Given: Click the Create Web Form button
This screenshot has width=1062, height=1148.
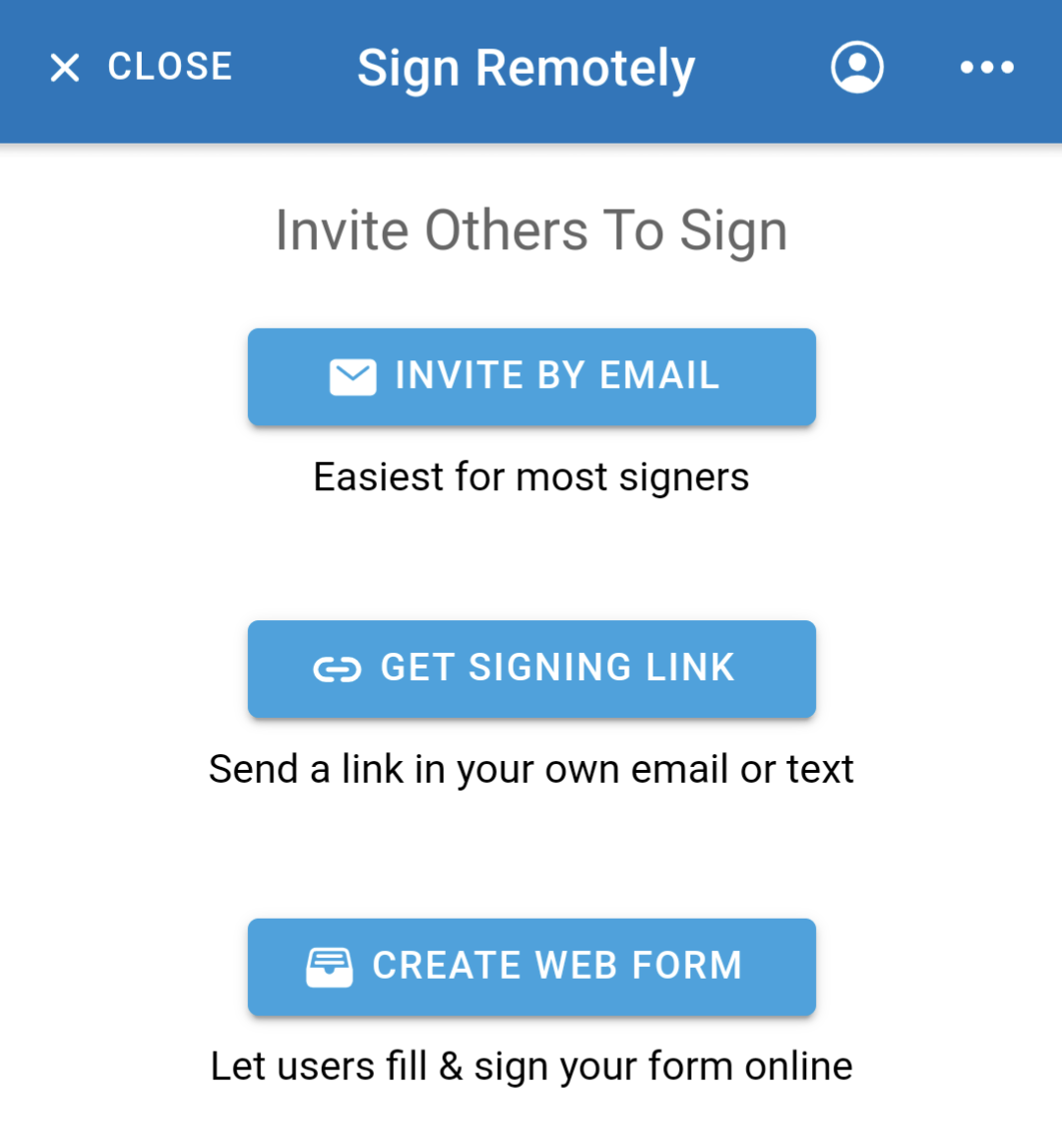Looking at the screenshot, I should pos(531,967).
